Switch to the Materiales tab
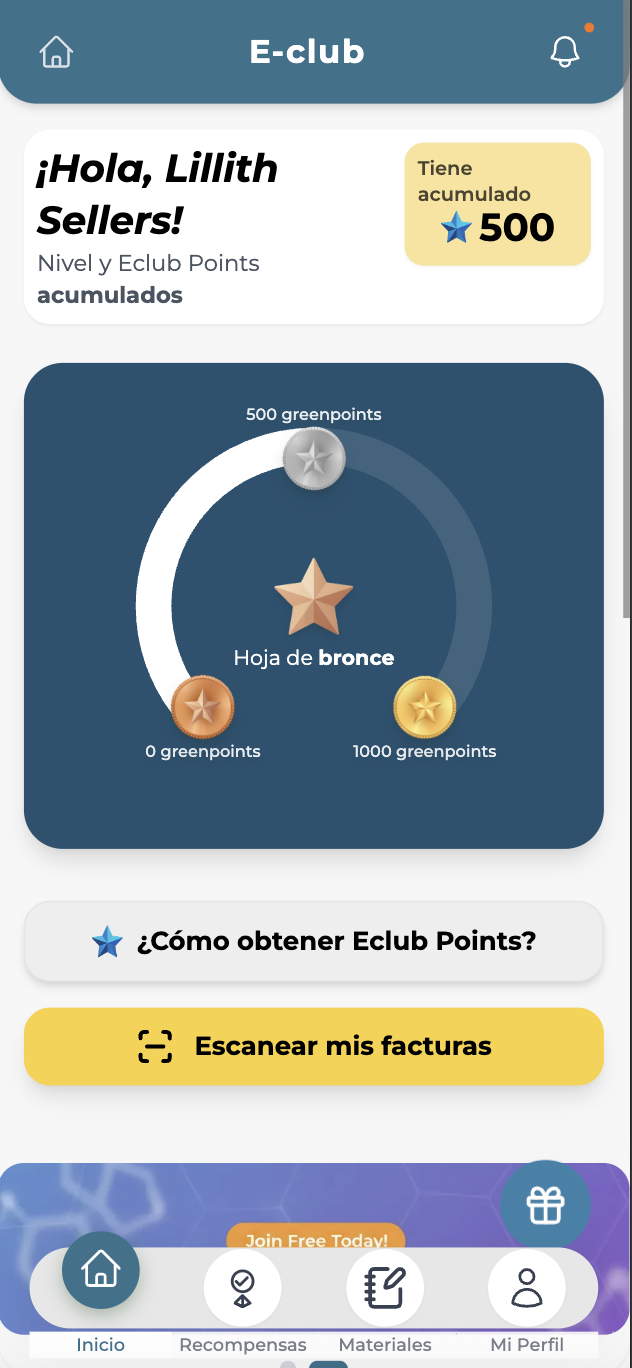 [x=385, y=1286]
